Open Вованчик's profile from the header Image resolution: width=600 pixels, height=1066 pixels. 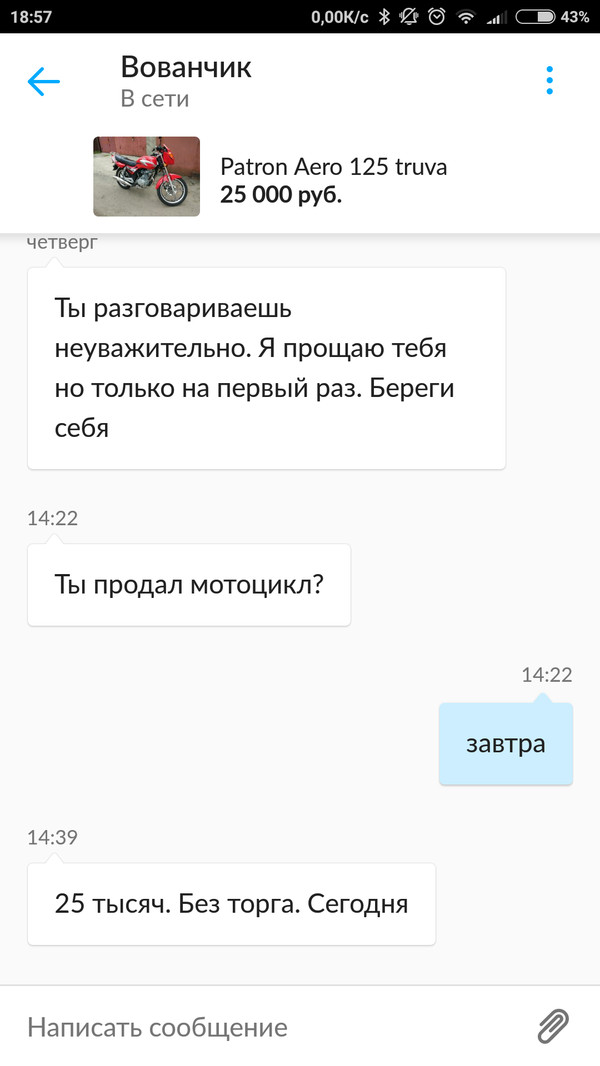[186, 80]
